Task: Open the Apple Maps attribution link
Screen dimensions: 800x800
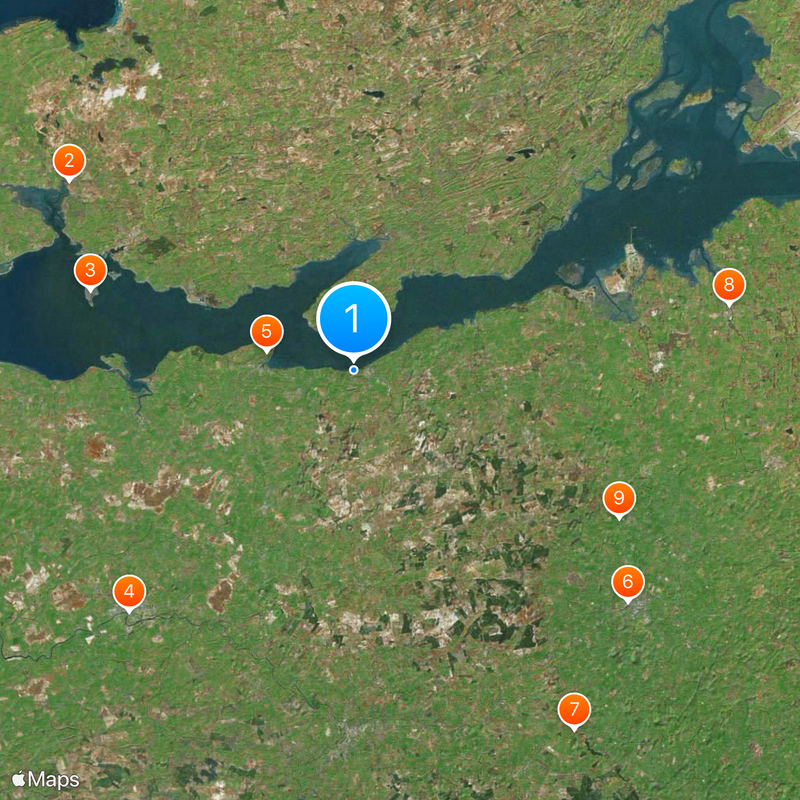Action: click(x=46, y=779)
